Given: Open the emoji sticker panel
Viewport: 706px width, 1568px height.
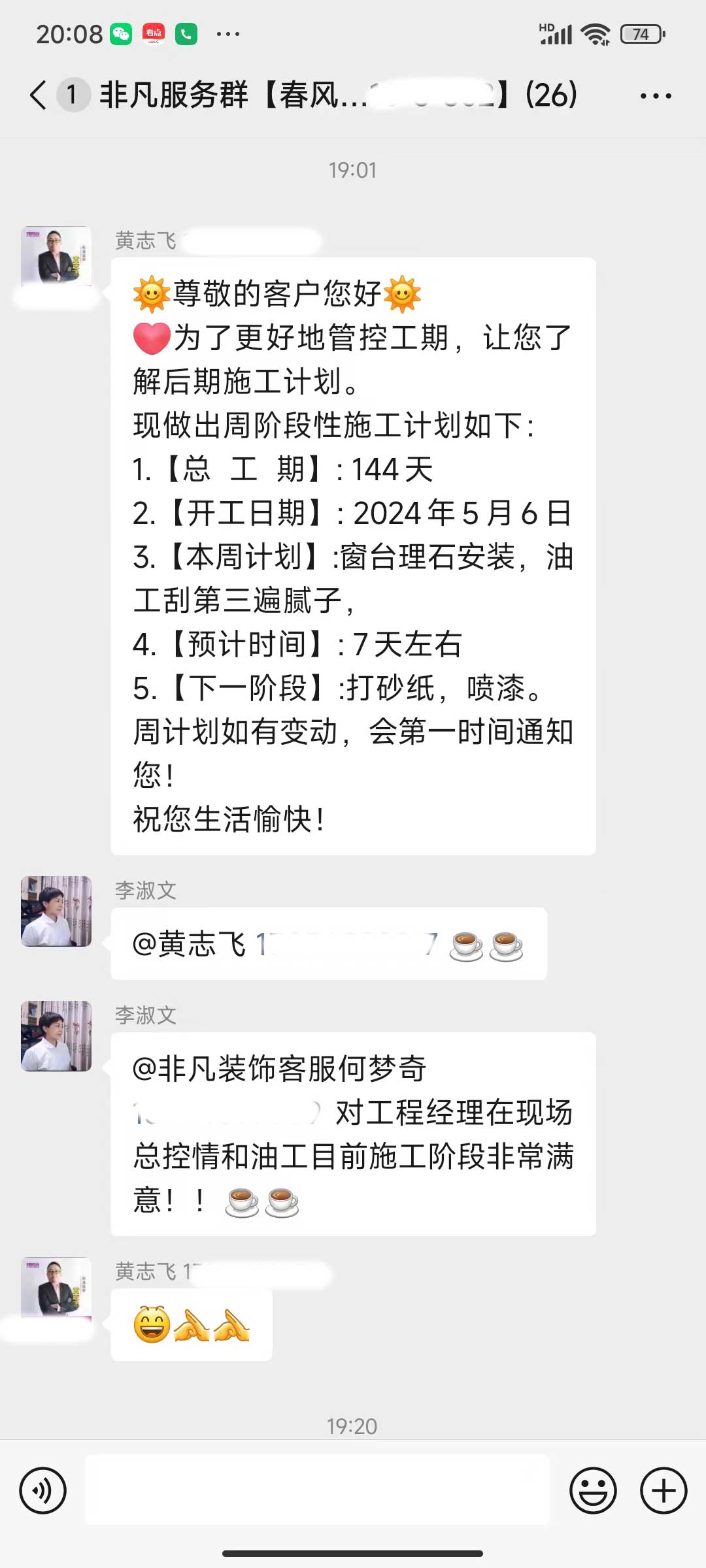Looking at the screenshot, I should click(593, 1490).
